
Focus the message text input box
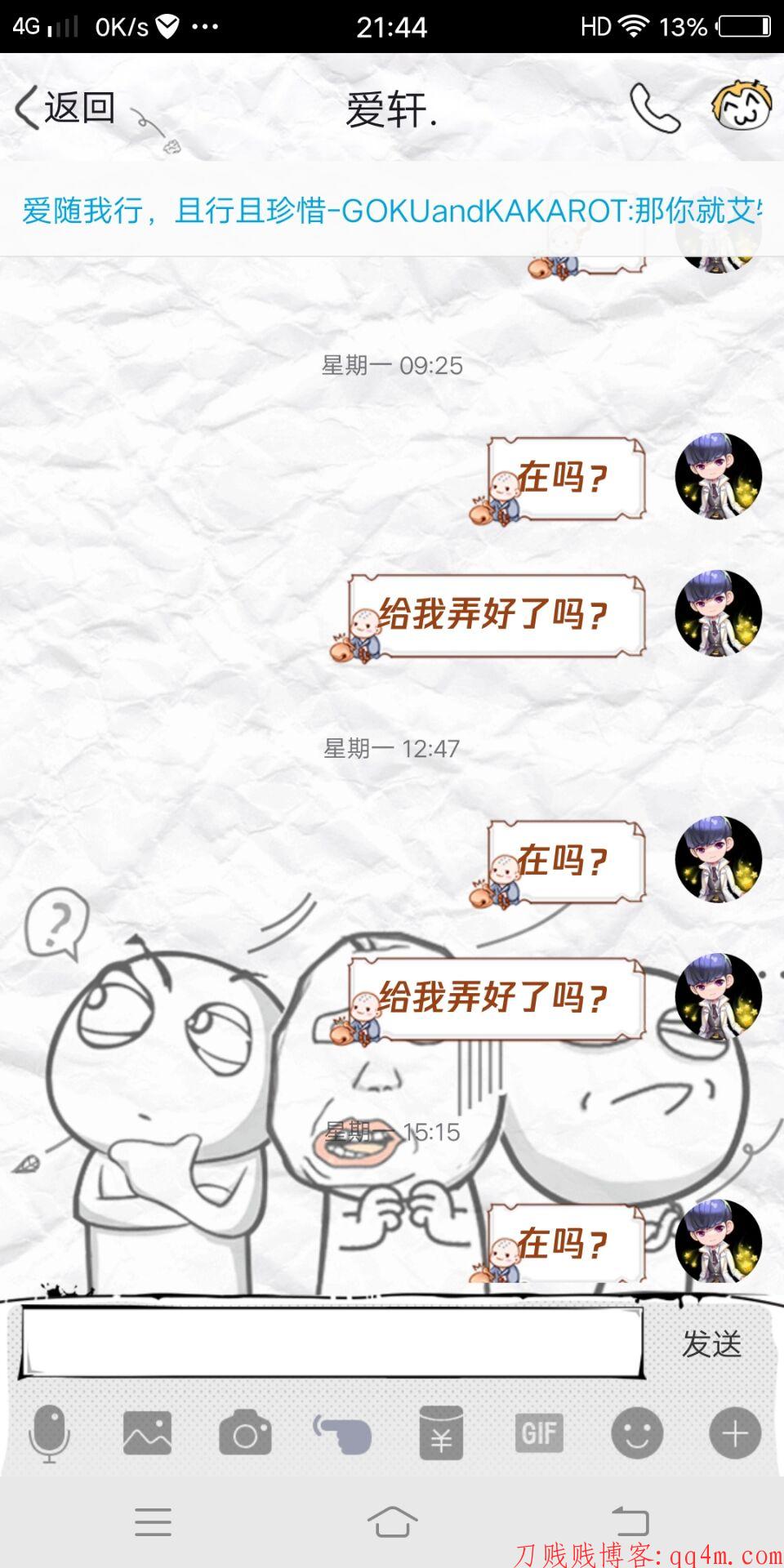pyautogui.click(x=331, y=1343)
